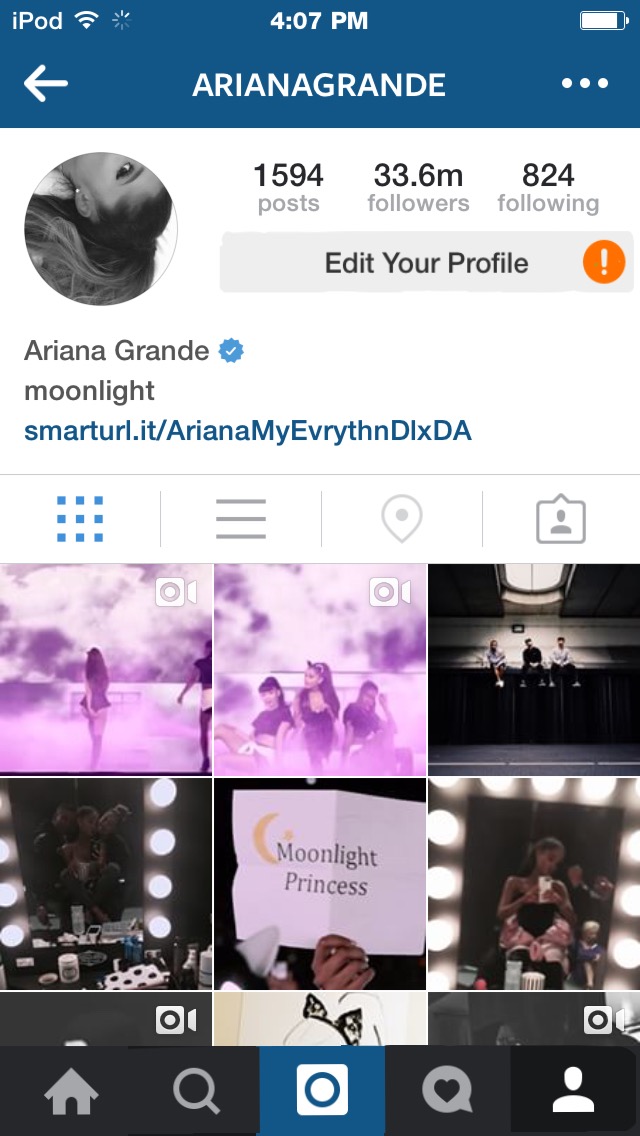The image size is (640, 1136).
Task: Show photos tagged of this user
Action: pos(561,519)
